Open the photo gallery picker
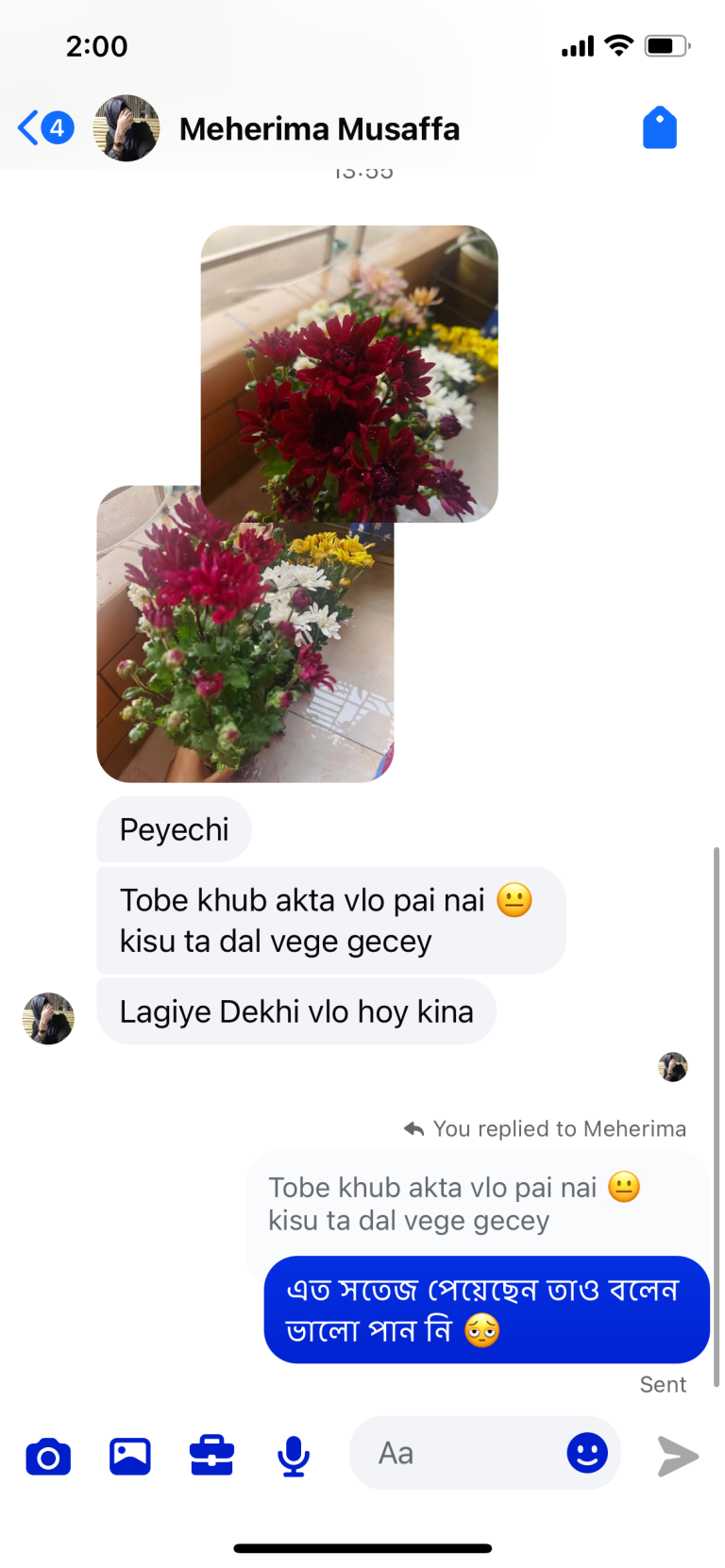The image size is (725, 1568). (x=130, y=1456)
